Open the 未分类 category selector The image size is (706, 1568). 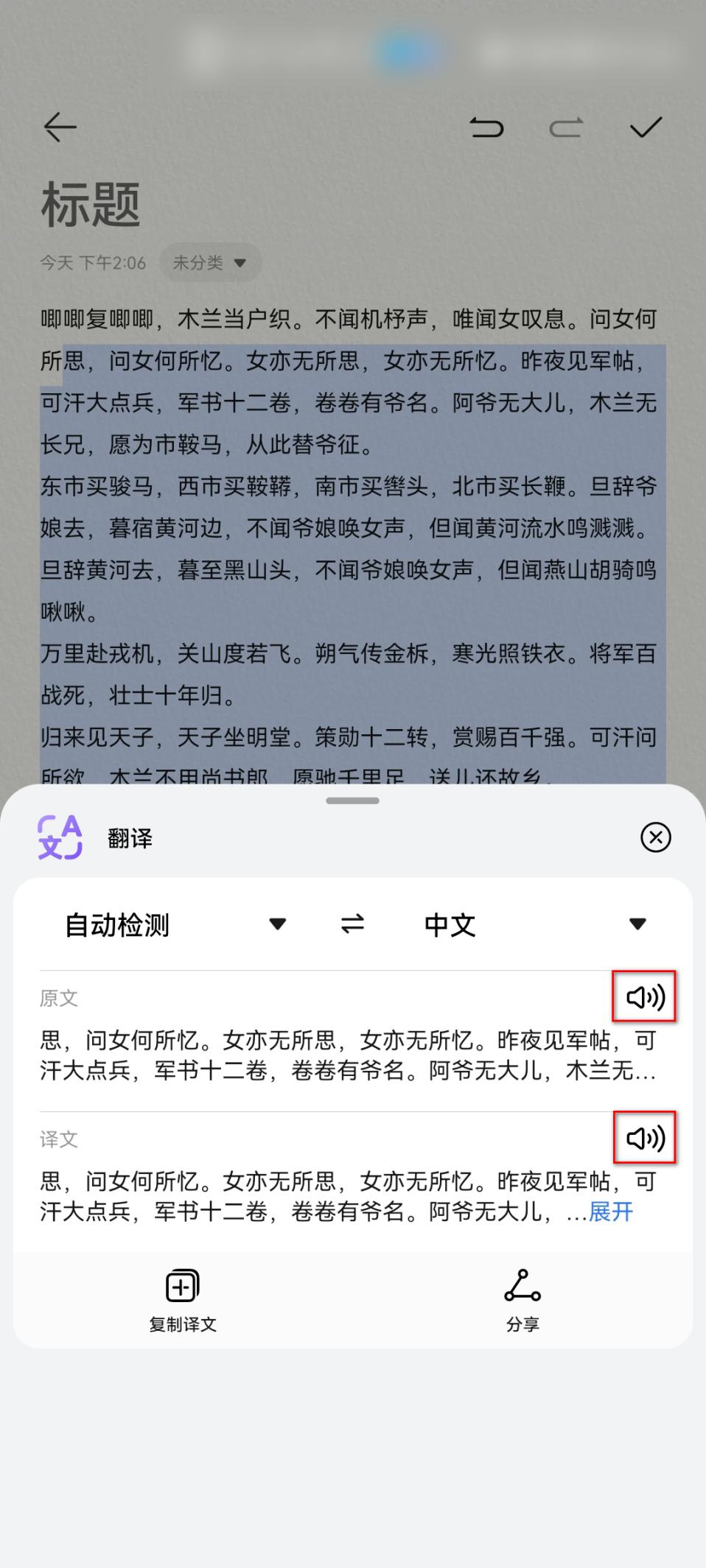pyautogui.click(x=211, y=262)
